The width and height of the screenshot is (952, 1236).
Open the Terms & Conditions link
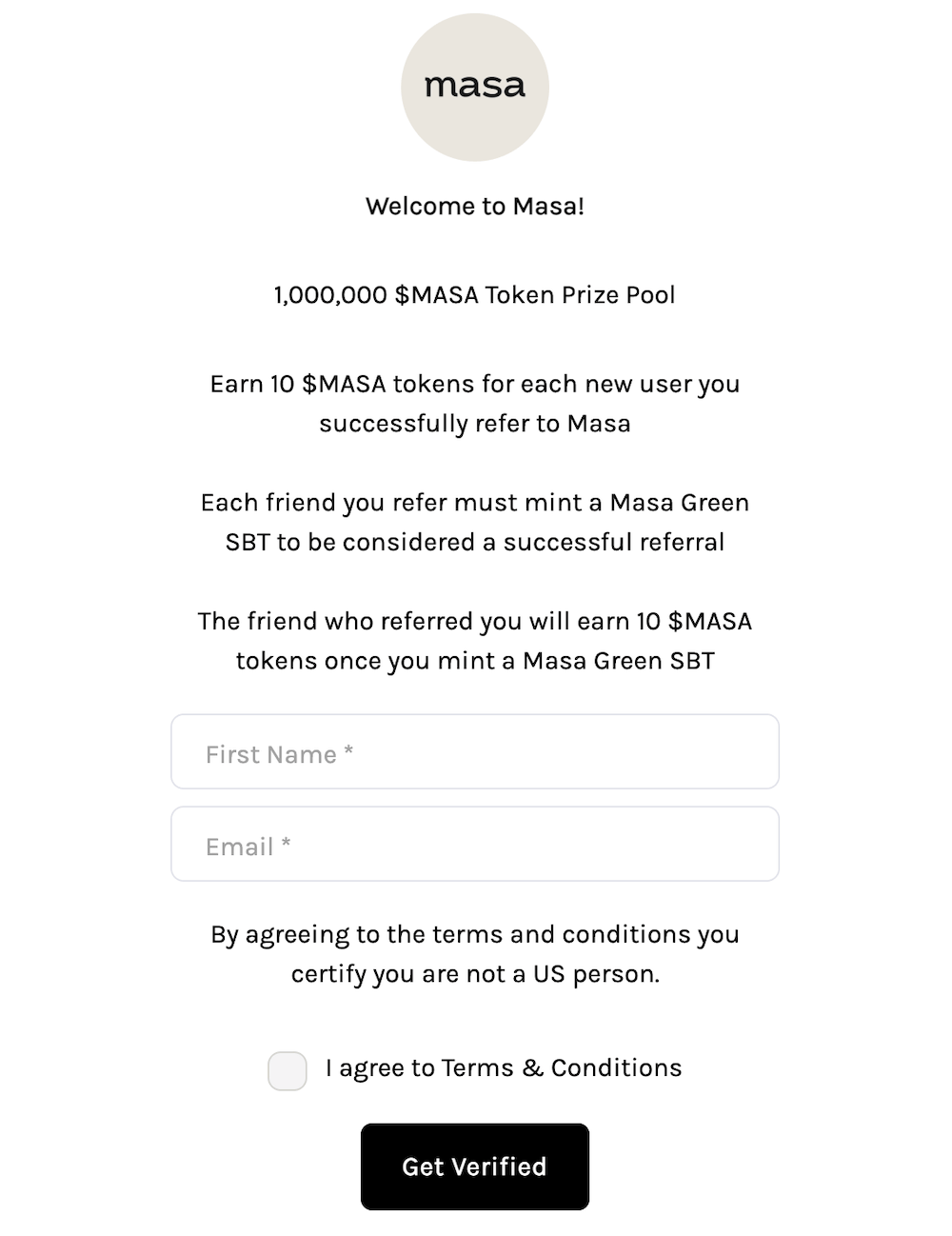pyautogui.click(x=561, y=1067)
